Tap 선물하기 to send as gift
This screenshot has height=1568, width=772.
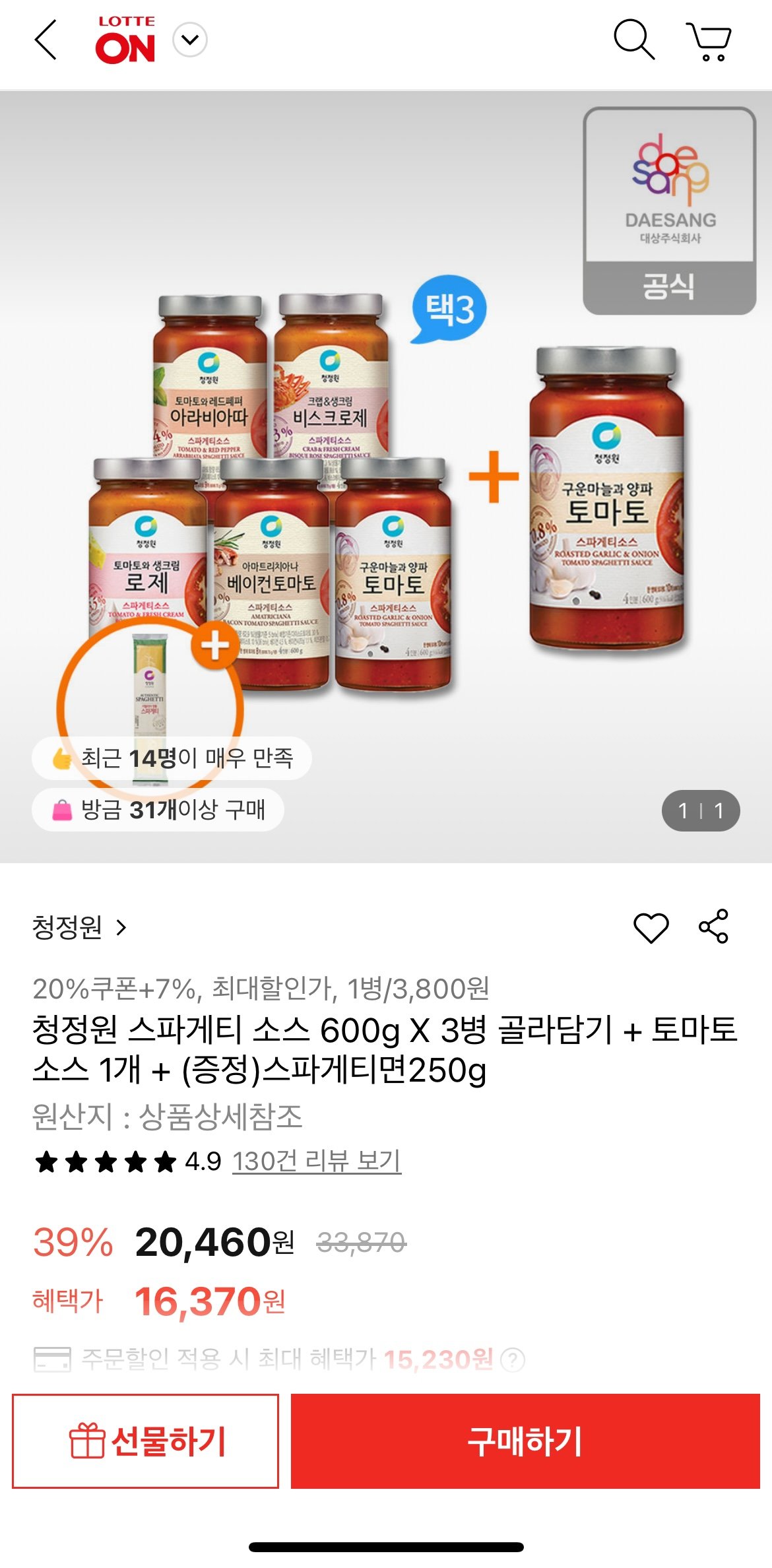(x=146, y=1441)
